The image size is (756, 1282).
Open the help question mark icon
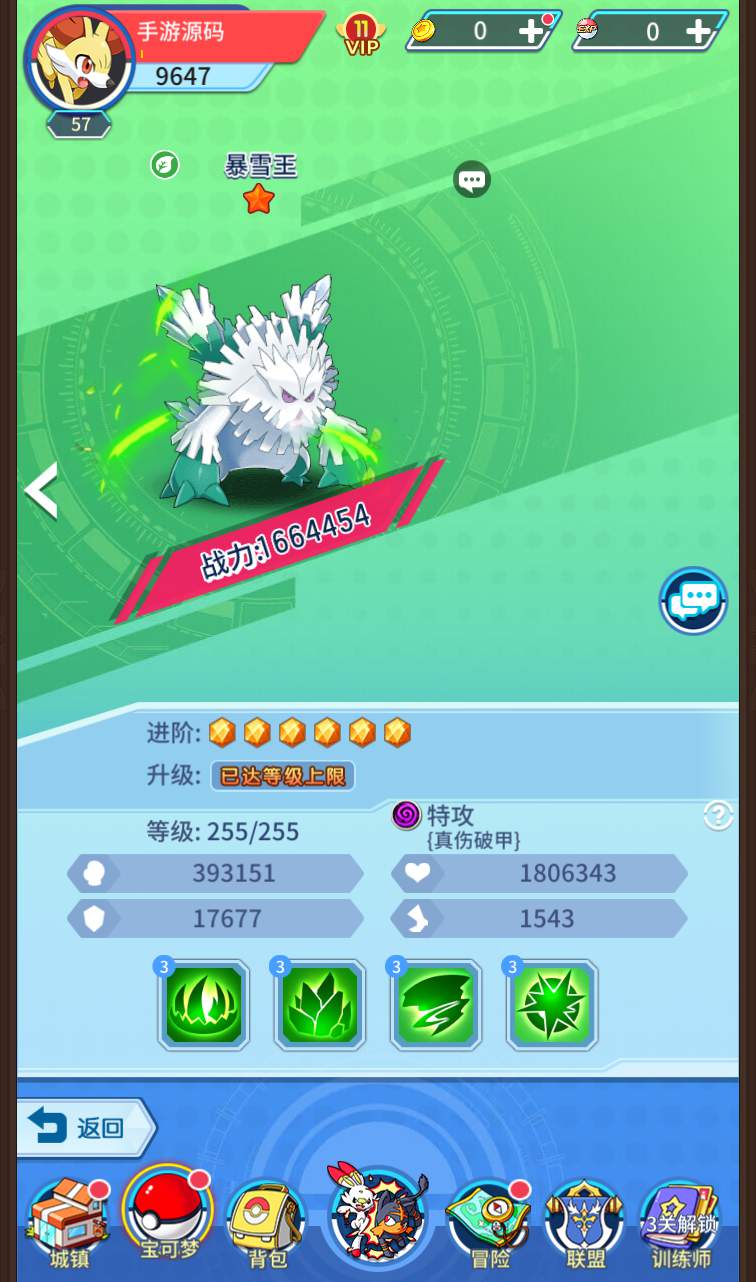pos(718,815)
